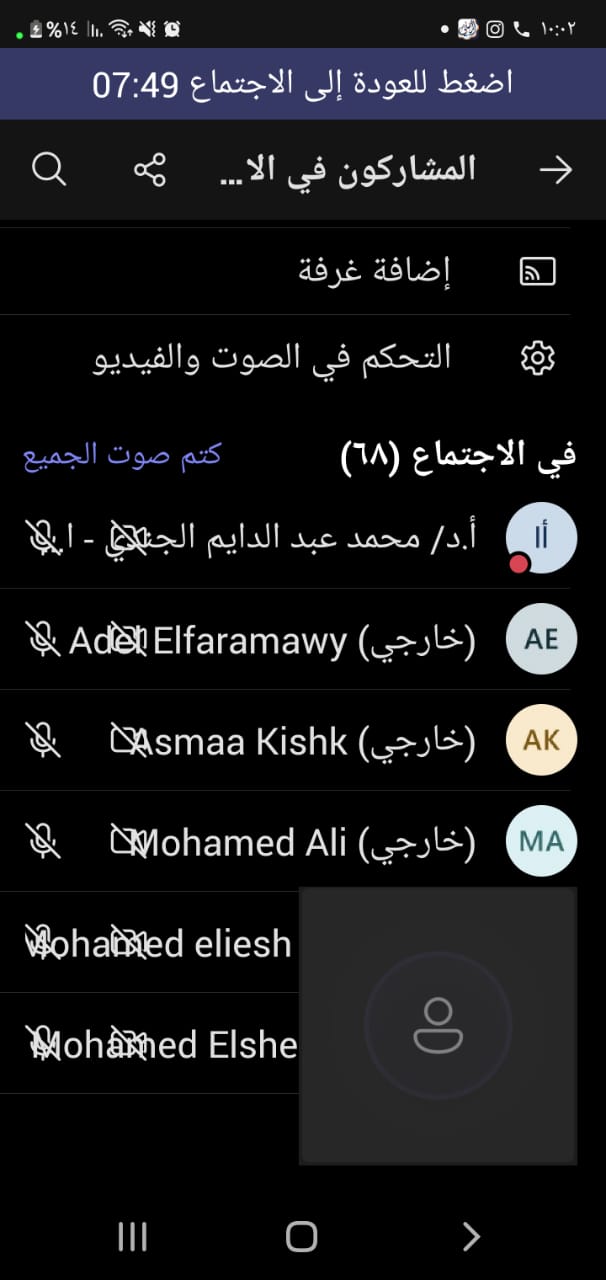606x1280 pixels.
Task: Mute everyone with كتم صوت الجميع
Action: [122, 455]
